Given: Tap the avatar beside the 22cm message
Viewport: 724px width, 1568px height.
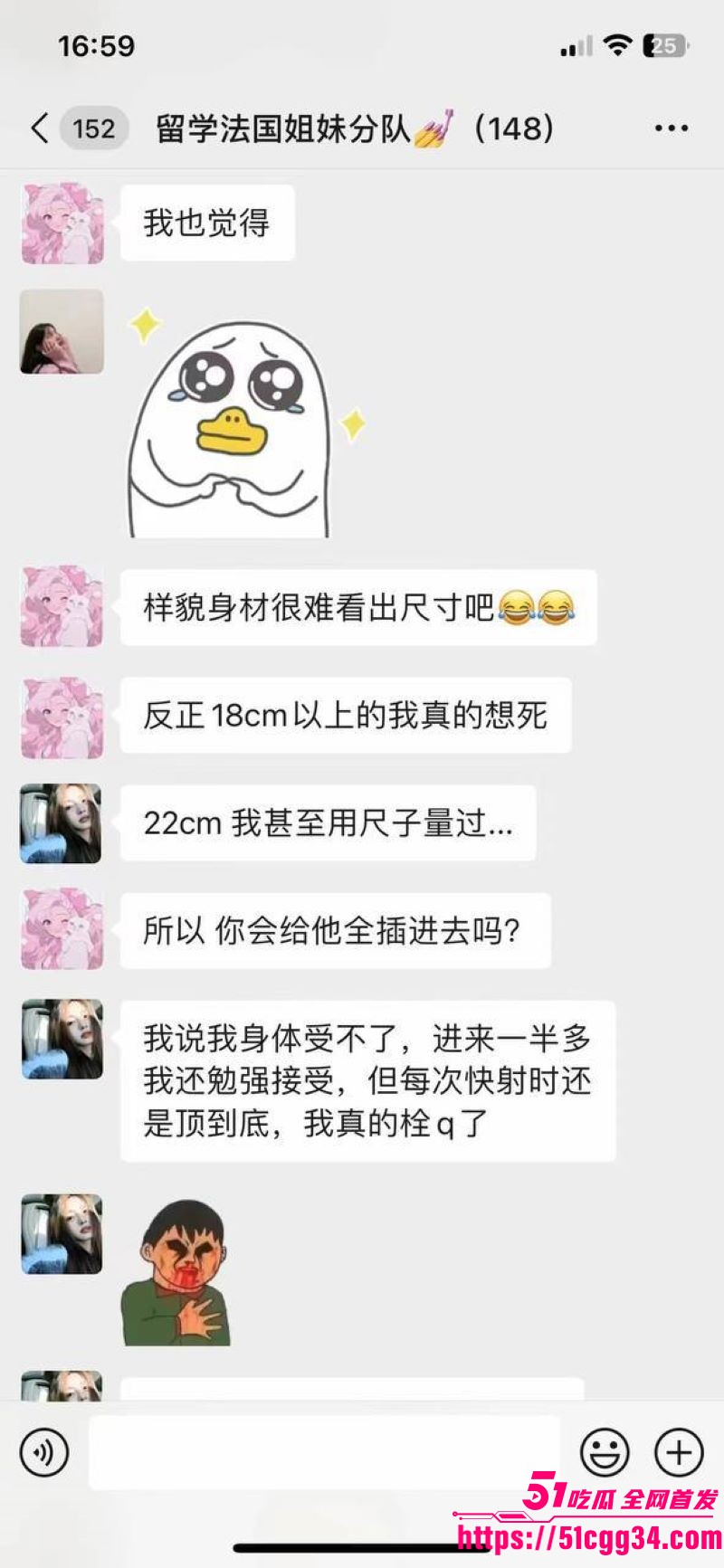Looking at the screenshot, I should tap(62, 822).
